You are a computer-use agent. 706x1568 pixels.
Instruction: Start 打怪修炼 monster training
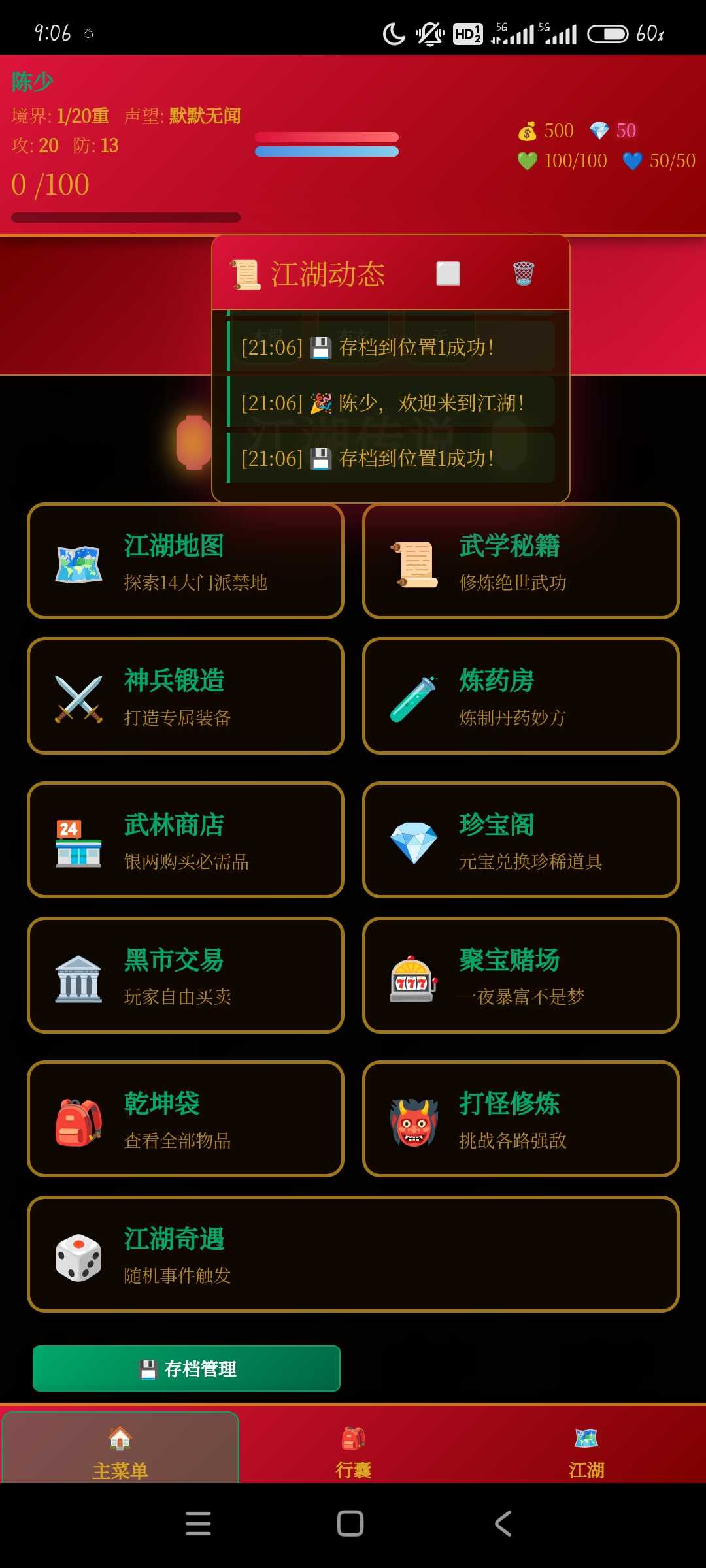(520, 1119)
